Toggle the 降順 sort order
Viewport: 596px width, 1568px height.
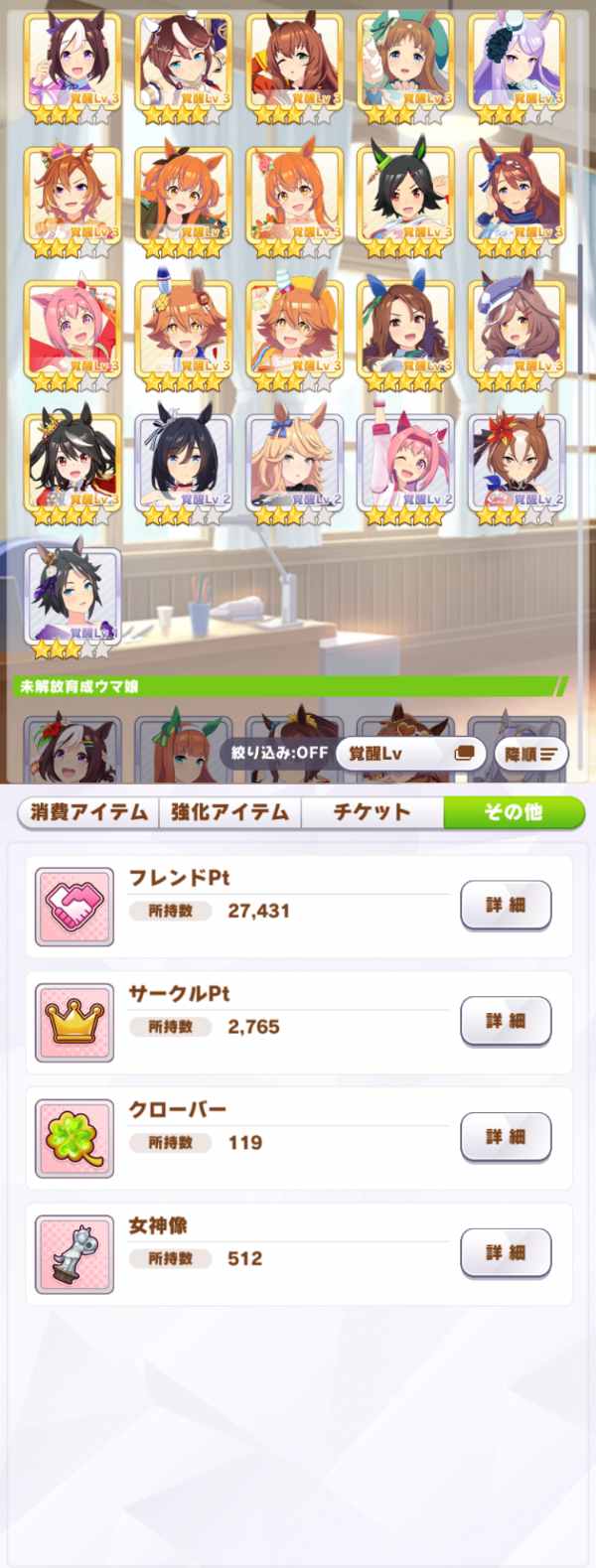pos(531,755)
